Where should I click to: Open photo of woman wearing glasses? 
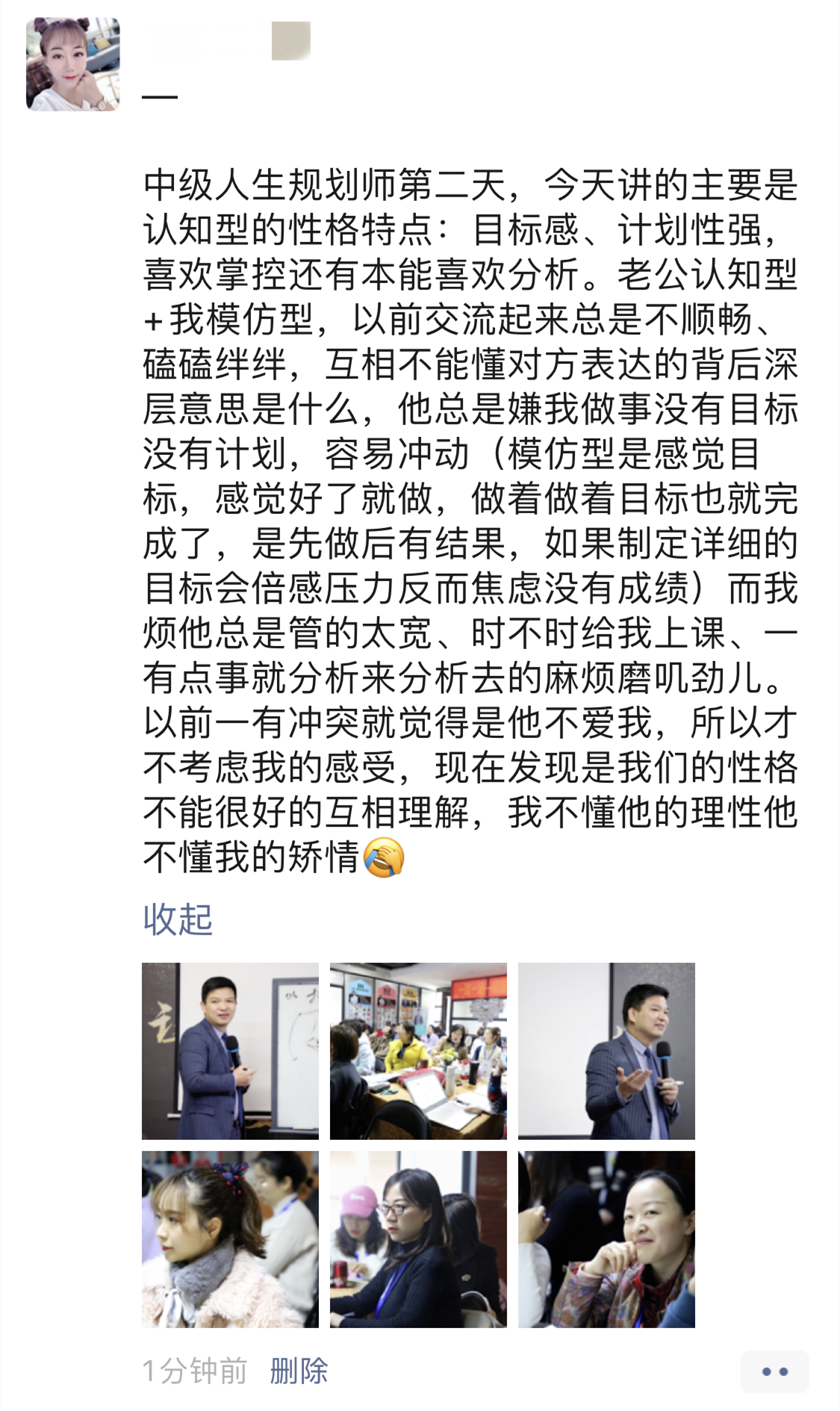click(x=418, y=1239)
